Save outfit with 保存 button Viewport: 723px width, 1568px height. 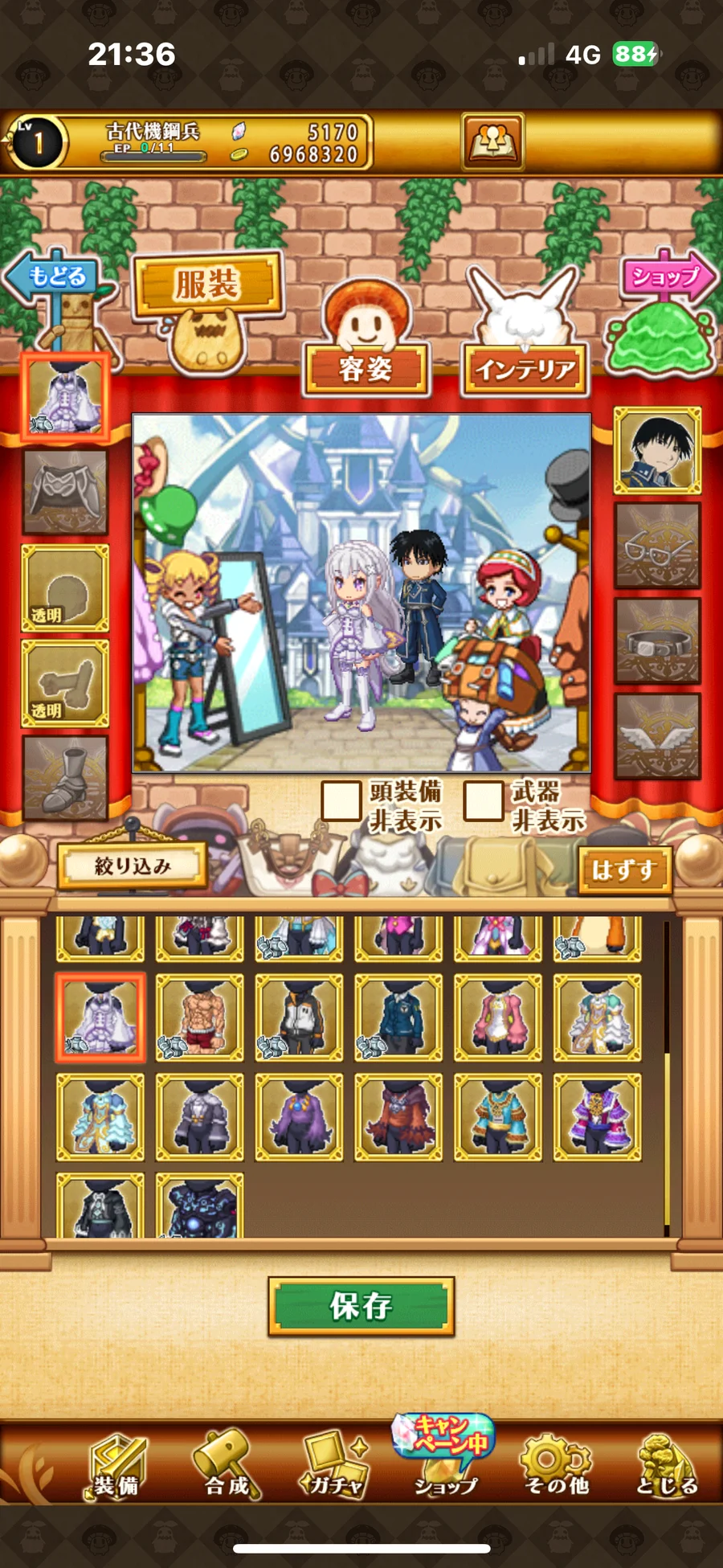click(361, 1306)
